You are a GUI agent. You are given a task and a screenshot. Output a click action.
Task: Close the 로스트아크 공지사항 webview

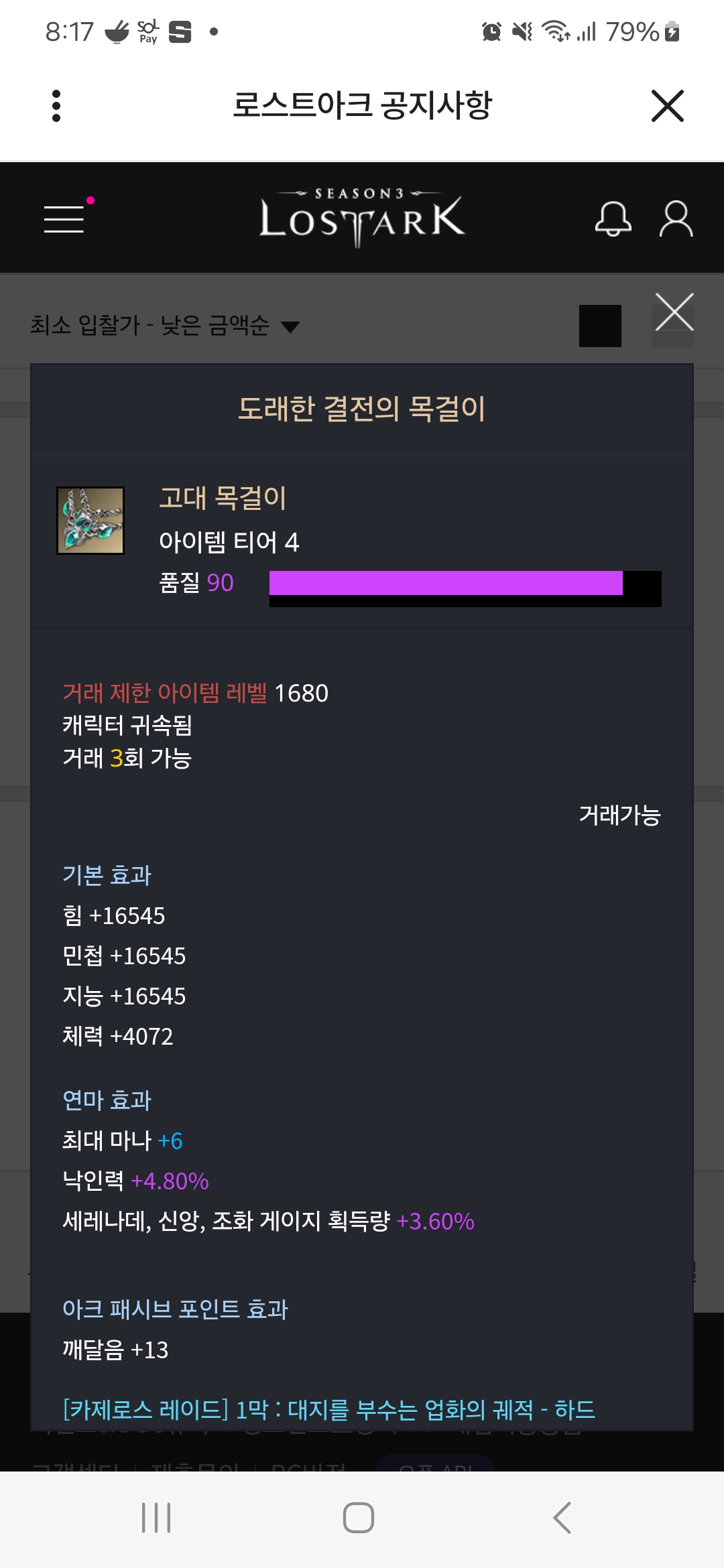pyautogui.click(x=667, y=106)
